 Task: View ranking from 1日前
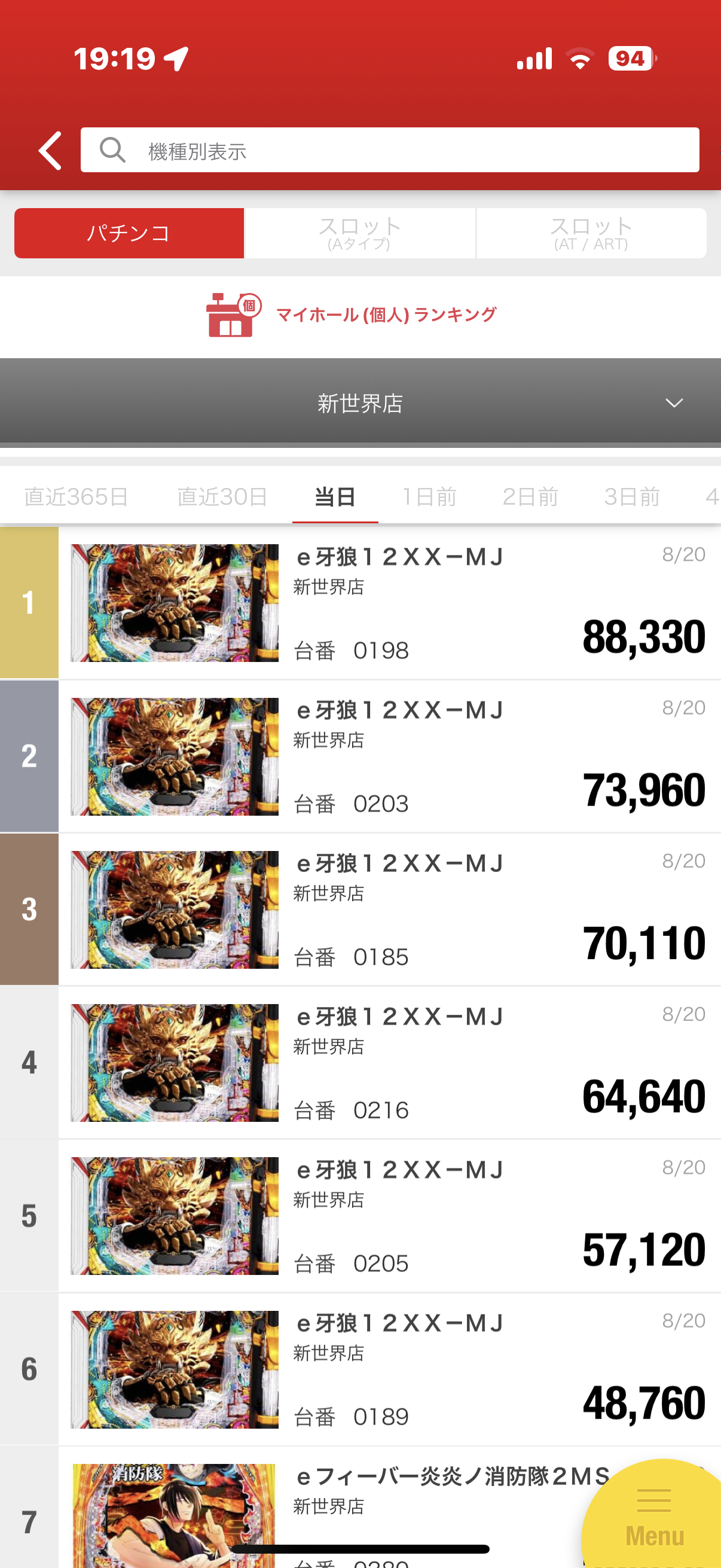pyautogui.click(x=430, y=497)
